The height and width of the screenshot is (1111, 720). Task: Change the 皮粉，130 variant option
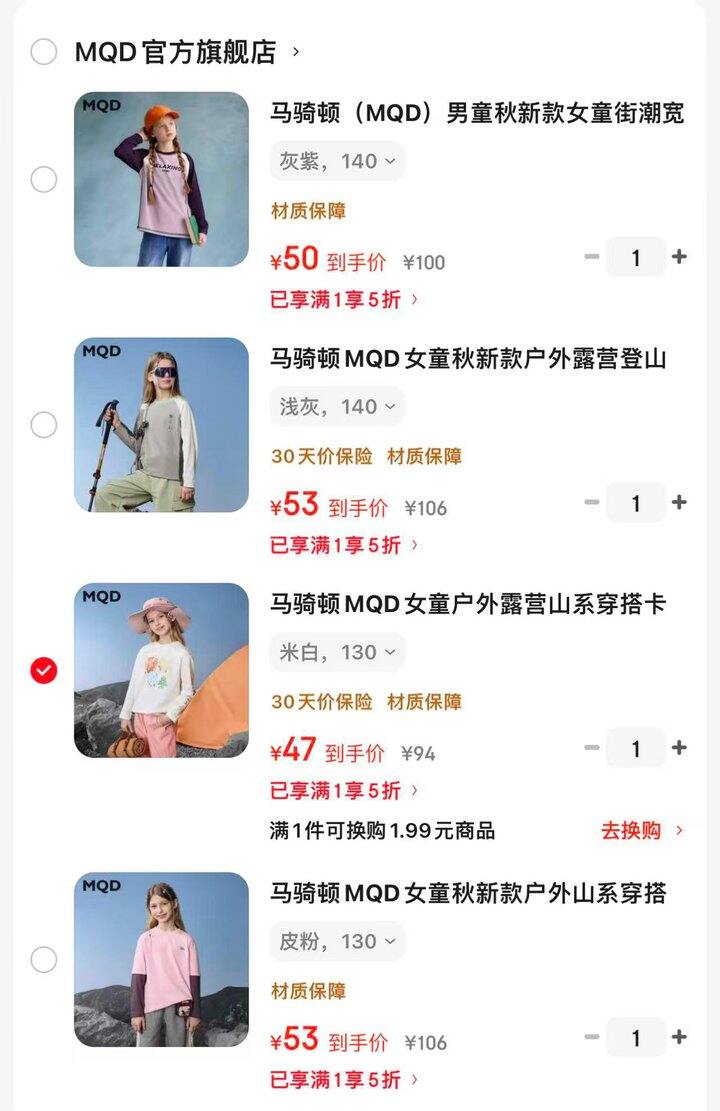[337, 942]
